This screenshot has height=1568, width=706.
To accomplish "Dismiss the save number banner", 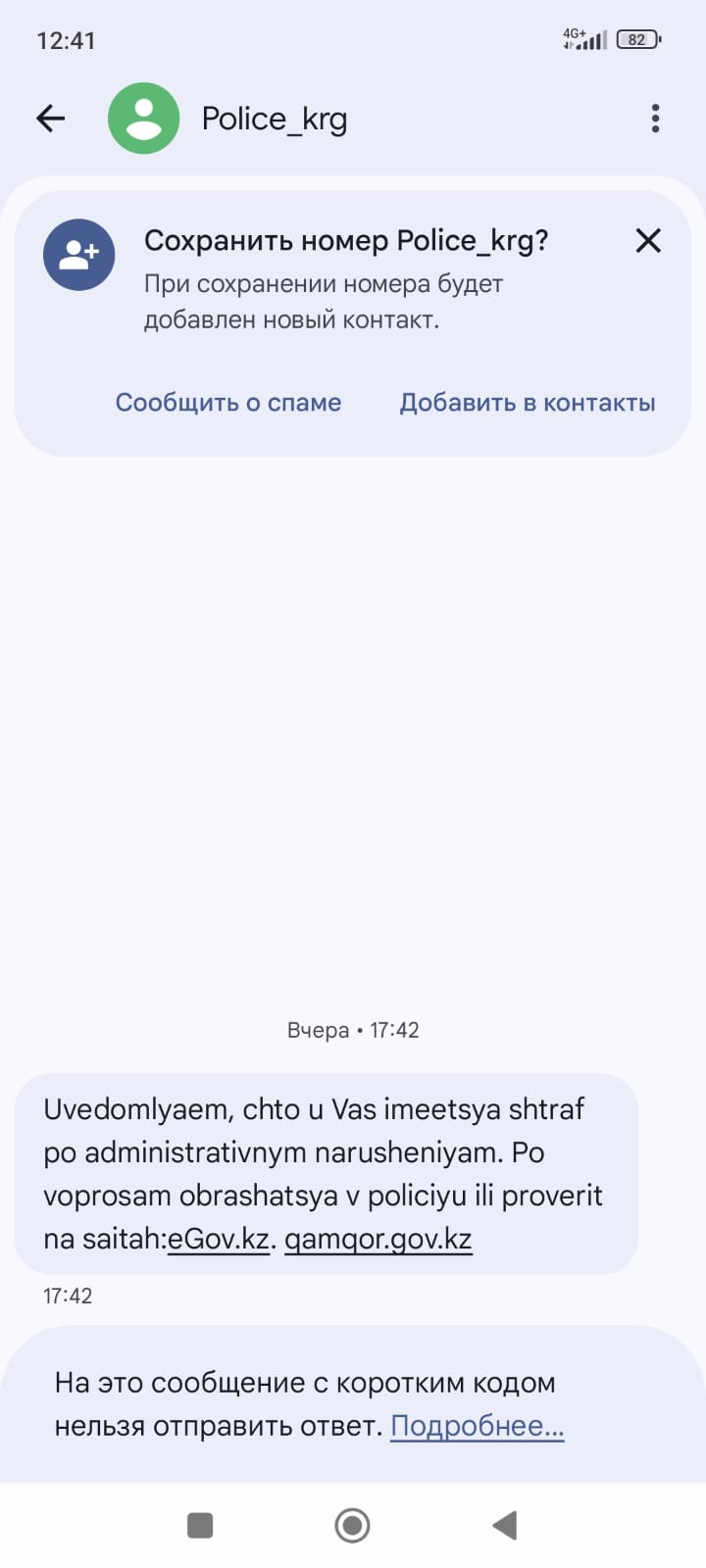I will (x=648, y=240).
